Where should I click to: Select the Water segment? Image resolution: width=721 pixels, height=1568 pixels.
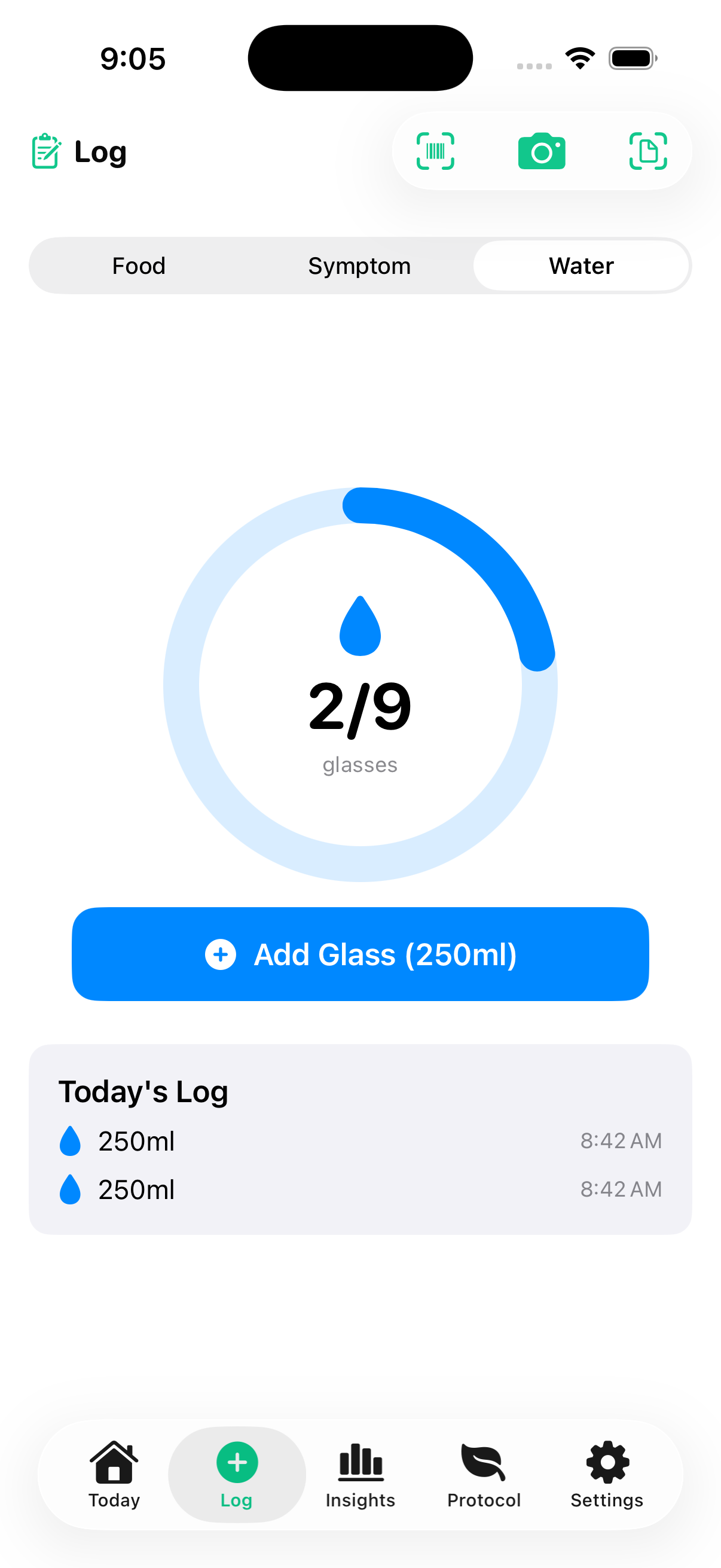[x=581, y=266]
